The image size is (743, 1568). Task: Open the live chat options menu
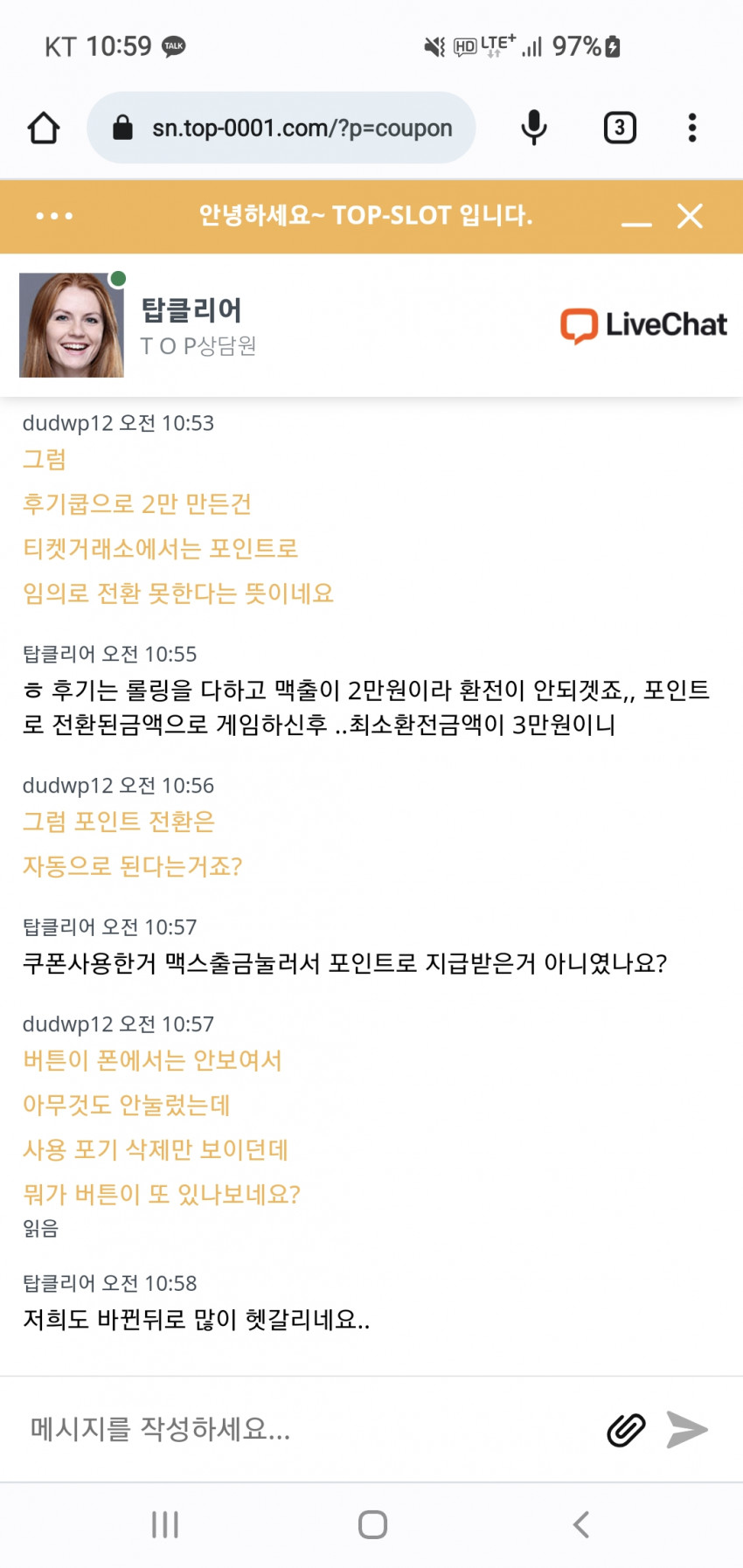54,216
